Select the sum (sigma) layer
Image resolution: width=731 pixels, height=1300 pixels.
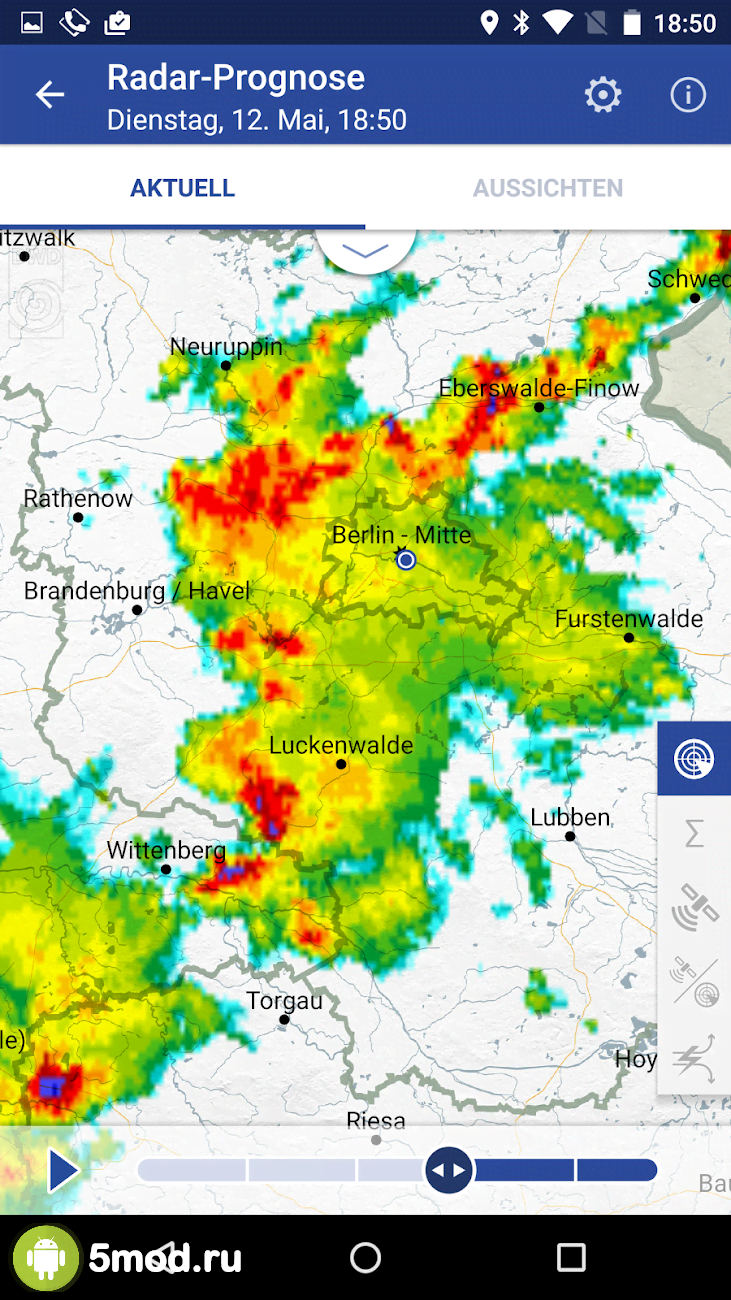[x=694, y=832]
